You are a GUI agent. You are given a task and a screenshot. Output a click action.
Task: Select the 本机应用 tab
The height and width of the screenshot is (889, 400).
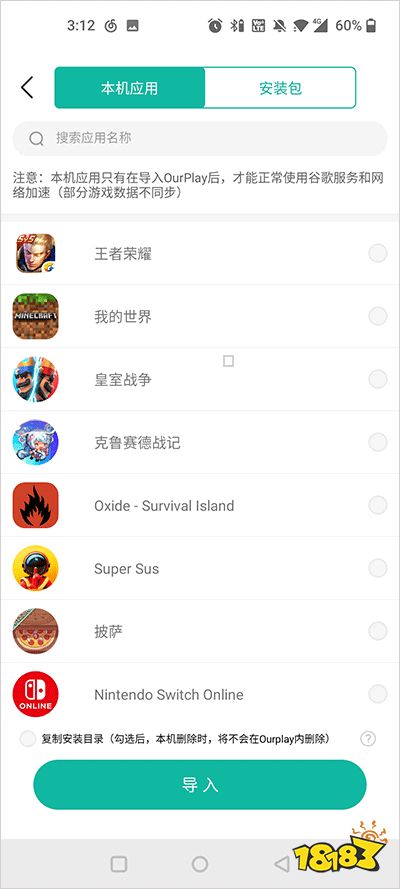point(129,88)
